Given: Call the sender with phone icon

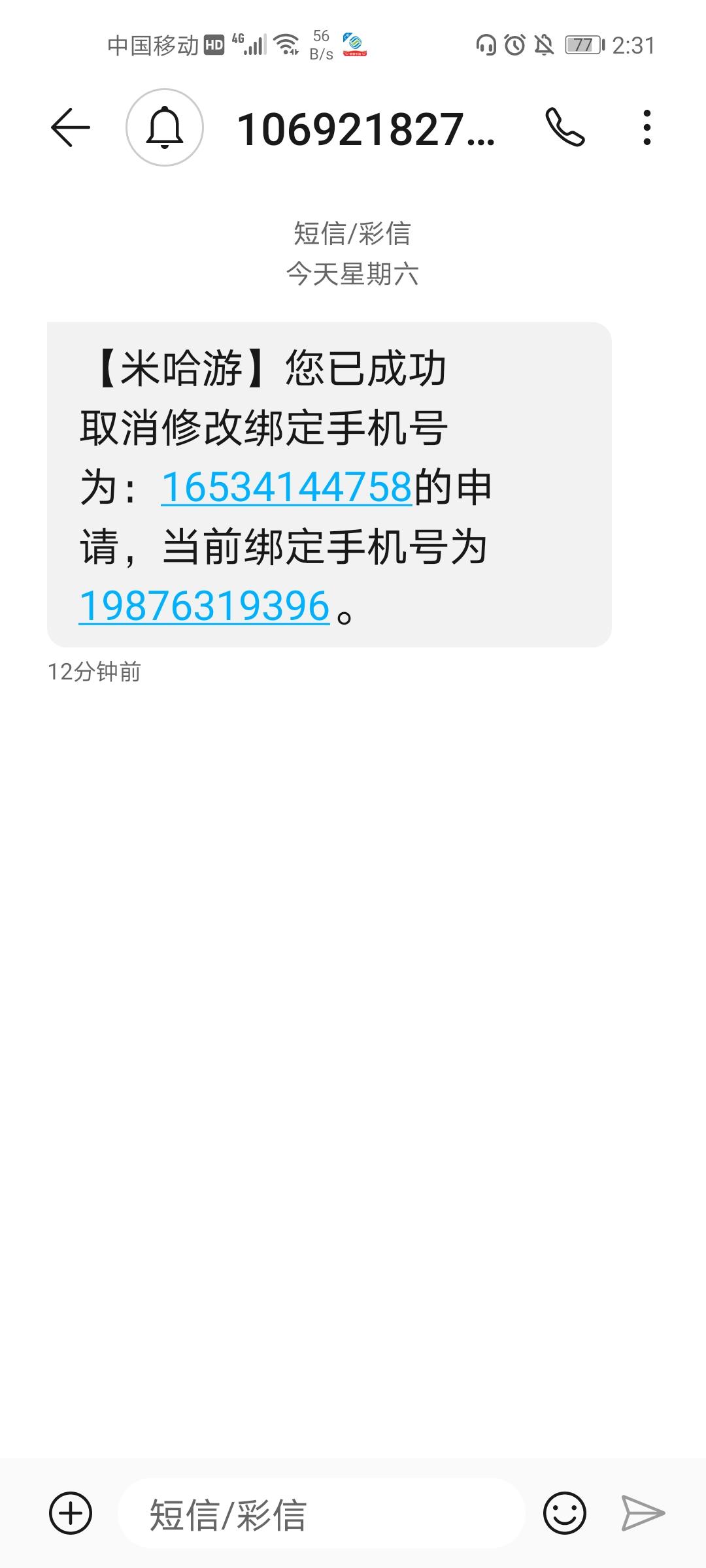Looking at the screenshot, I should [x=565, y=127].
